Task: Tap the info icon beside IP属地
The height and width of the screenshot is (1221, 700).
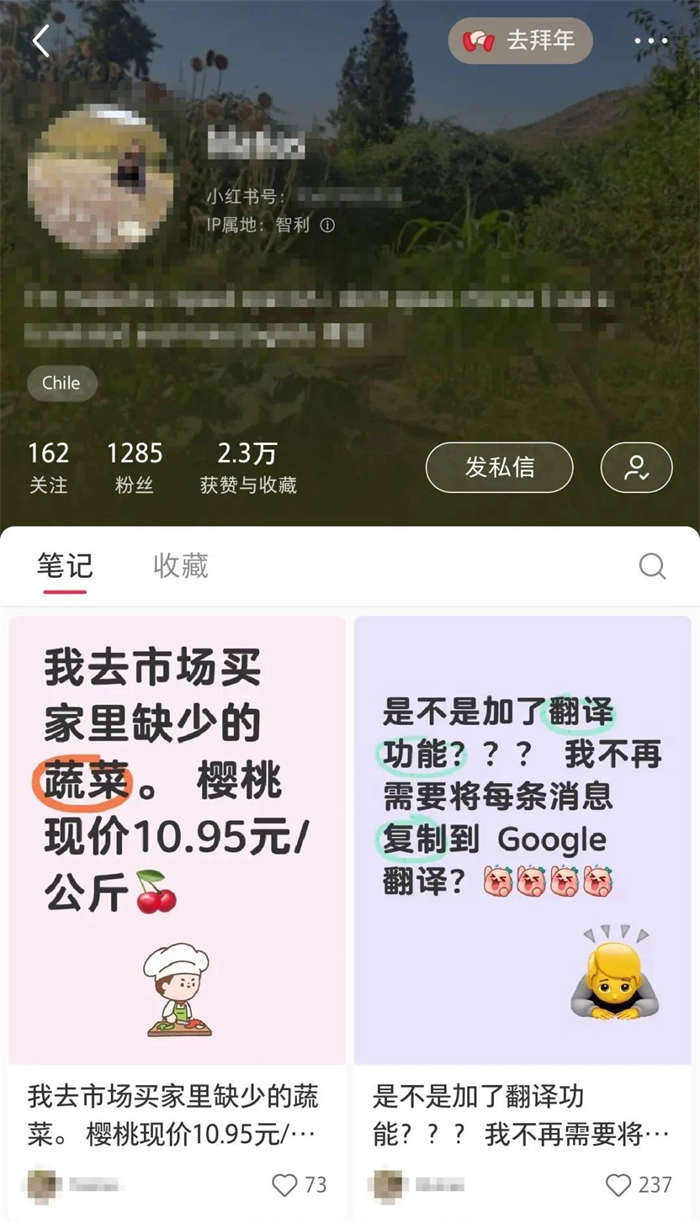Action: click(x=327, y=226)
